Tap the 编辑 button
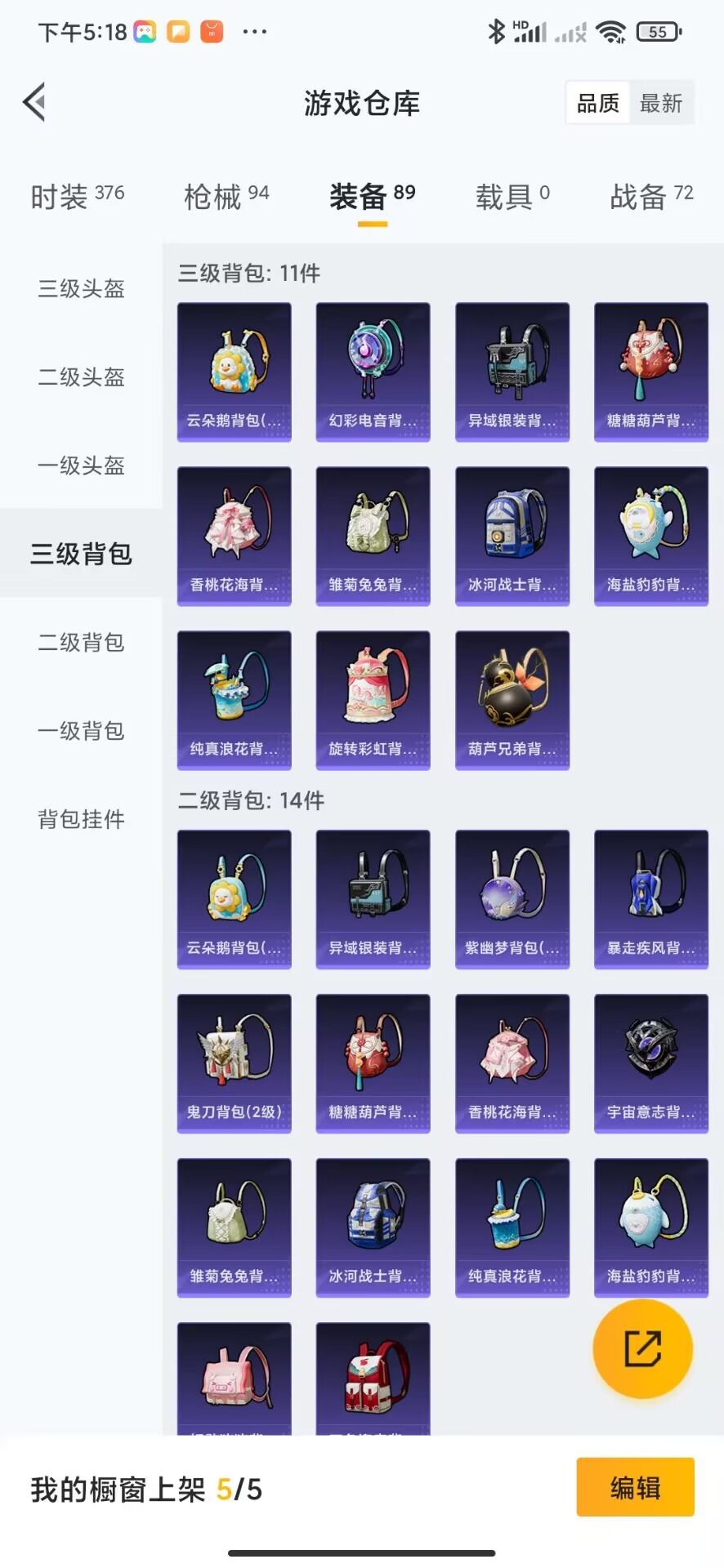 coord(635,1487)
